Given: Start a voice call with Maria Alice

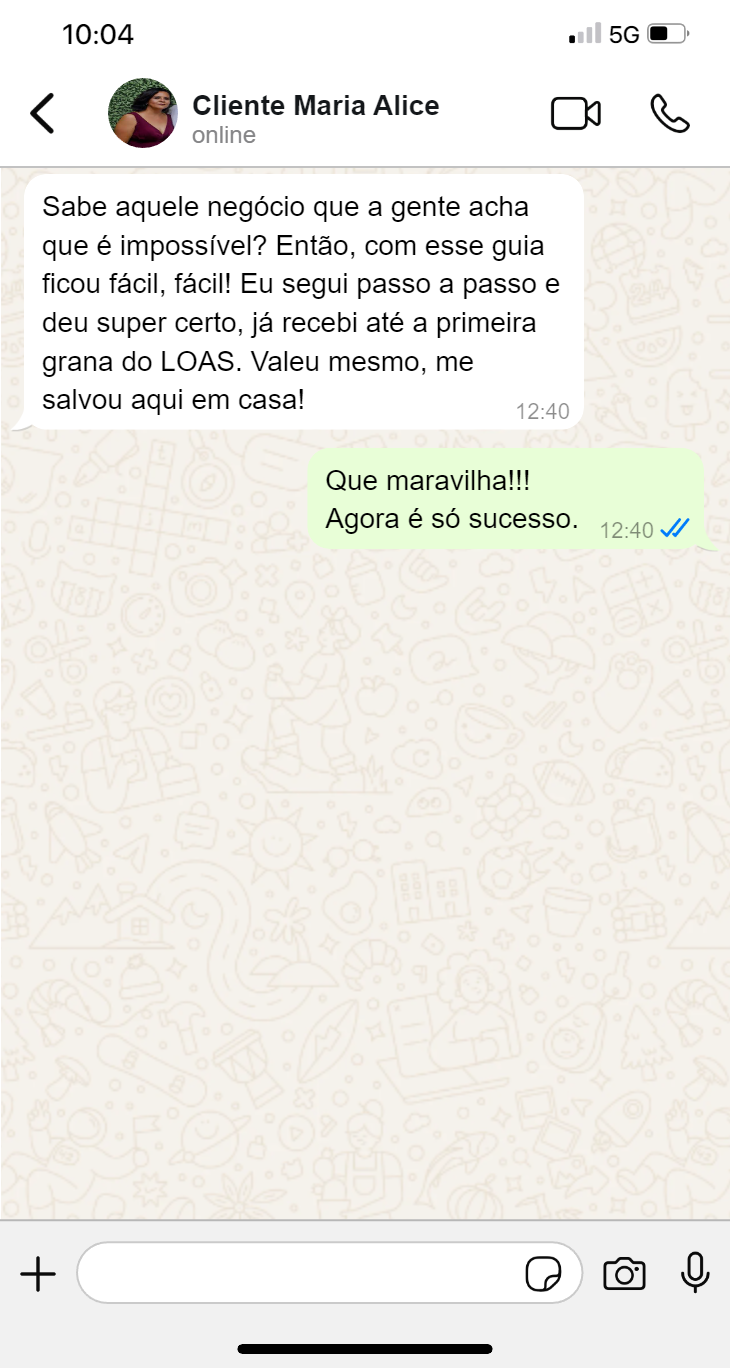Looking at the screenshot, I should (669, 114).
